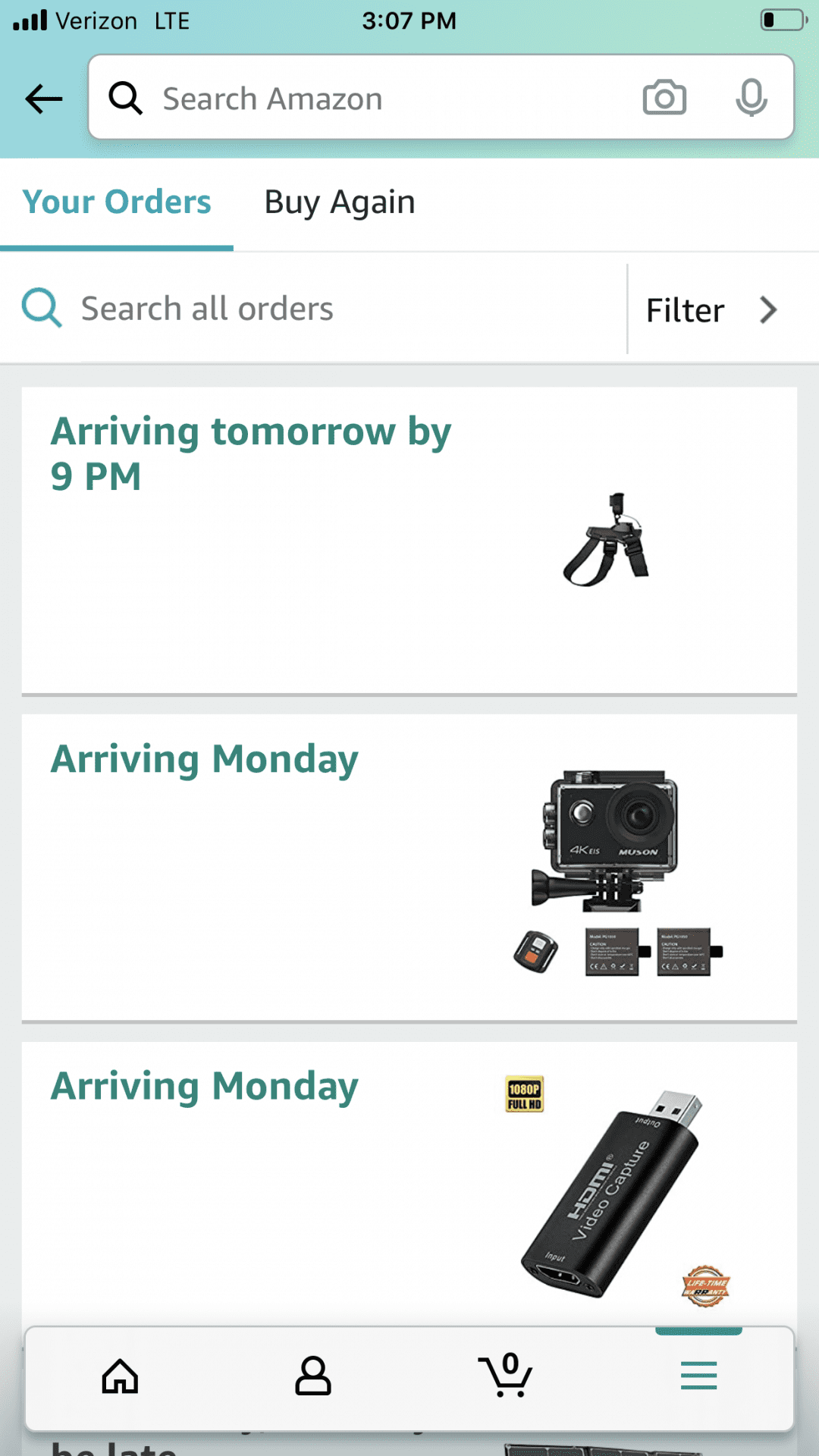
Task: Open the Muson action camera order
Action: [x=409, y=868]
